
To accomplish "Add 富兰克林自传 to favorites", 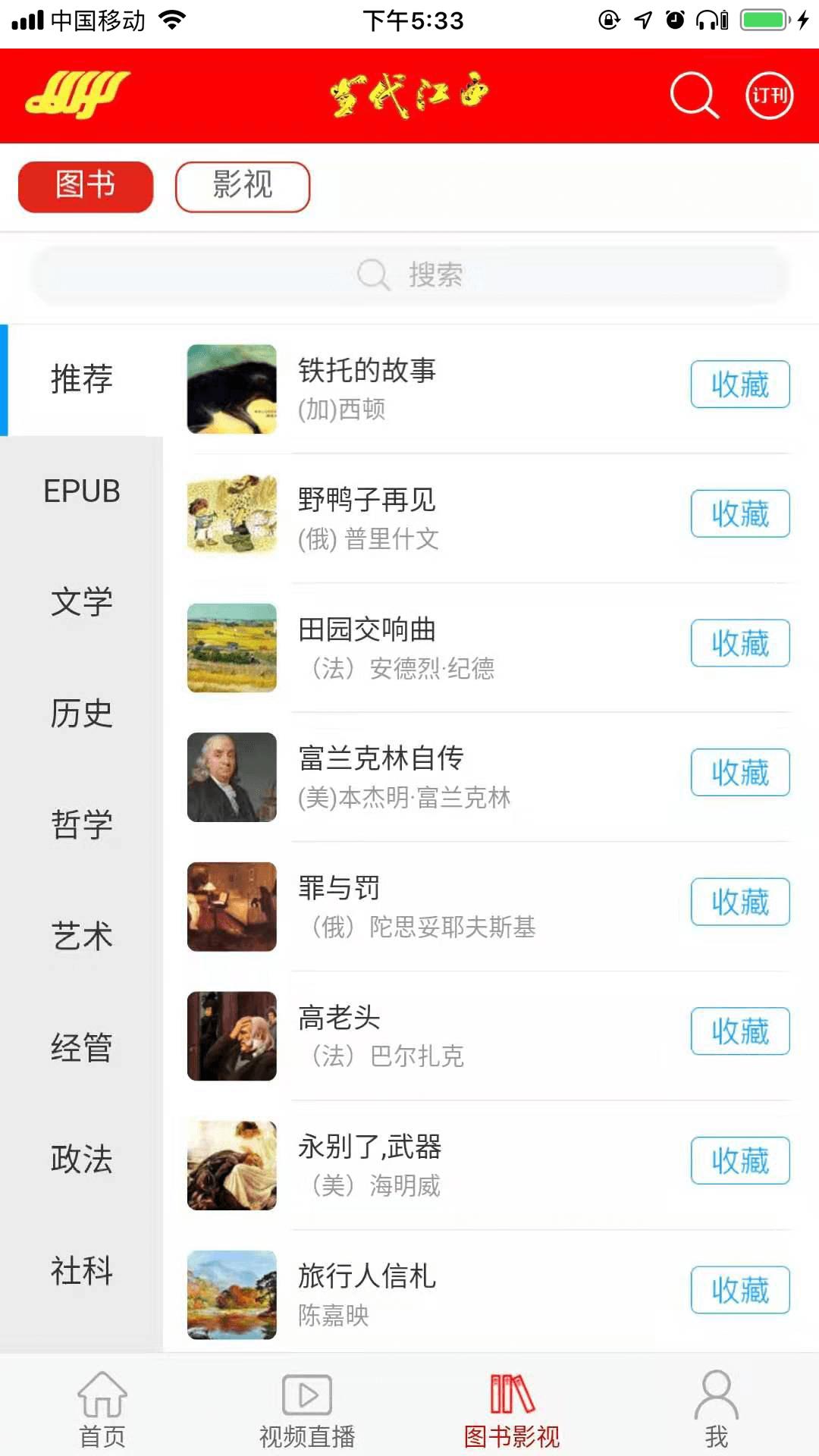I will click(739, 773).
